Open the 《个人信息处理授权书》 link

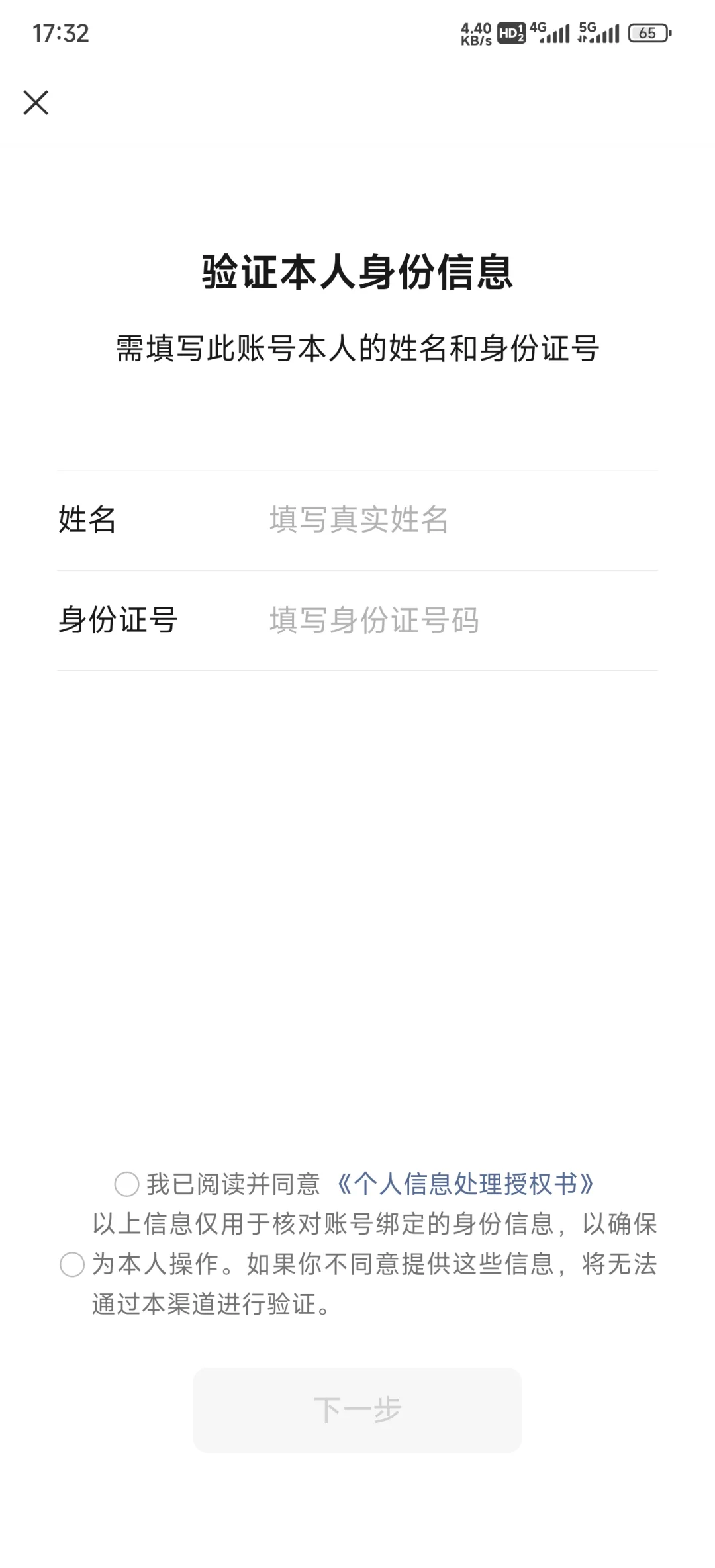[x=465, y=1184]
